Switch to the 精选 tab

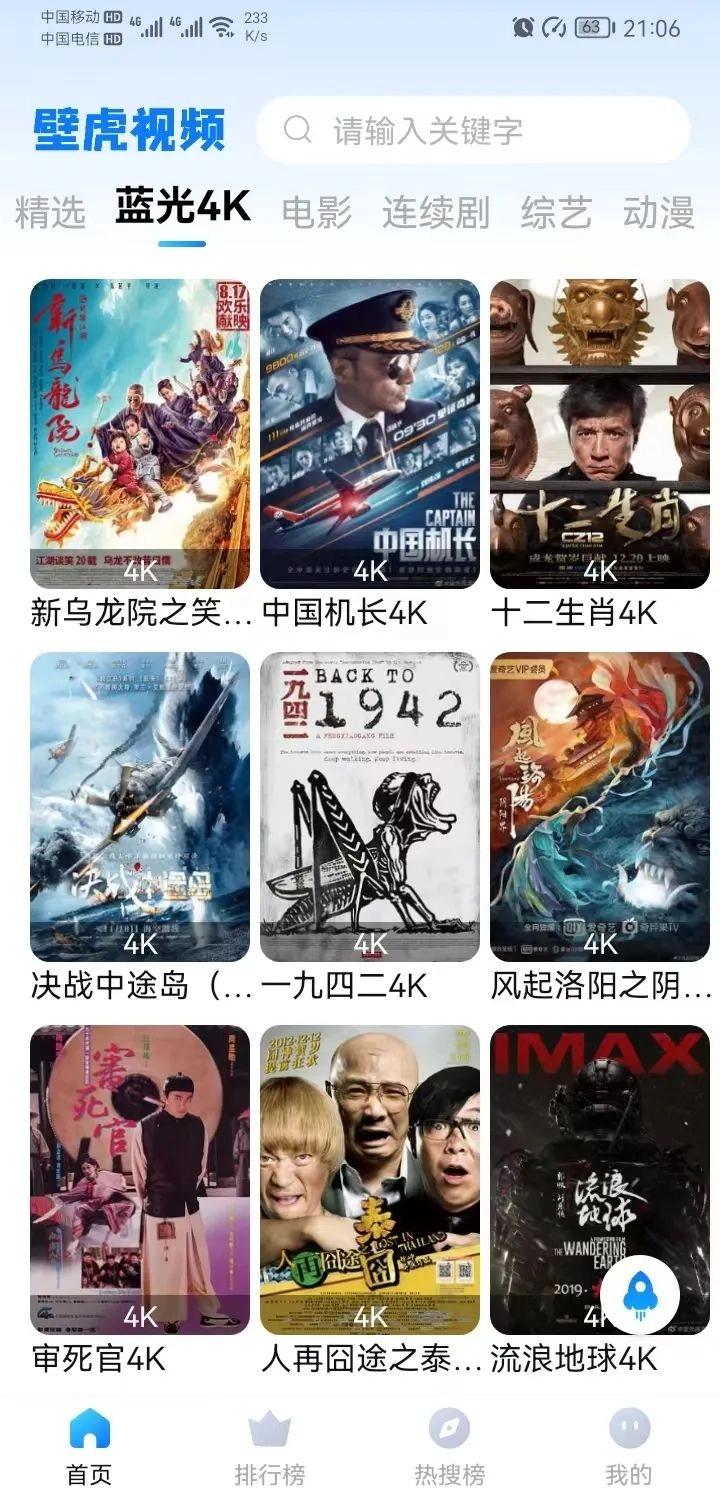point(50,213)
